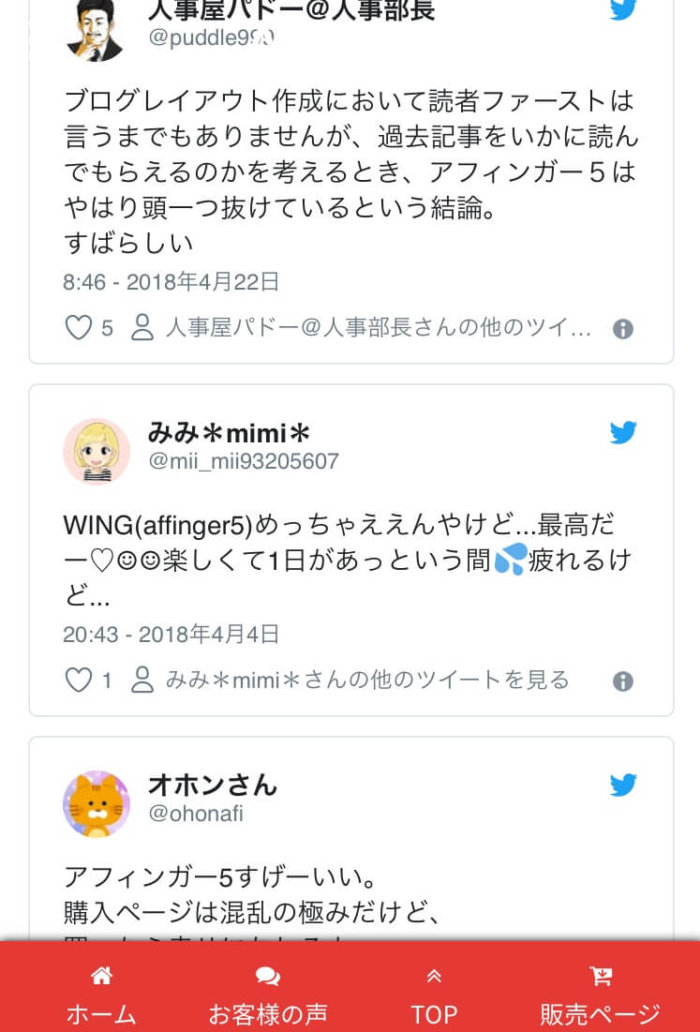View other tweets from 人事屋パドー@人事部長
700x1032 pixels.
pos(362,328)
